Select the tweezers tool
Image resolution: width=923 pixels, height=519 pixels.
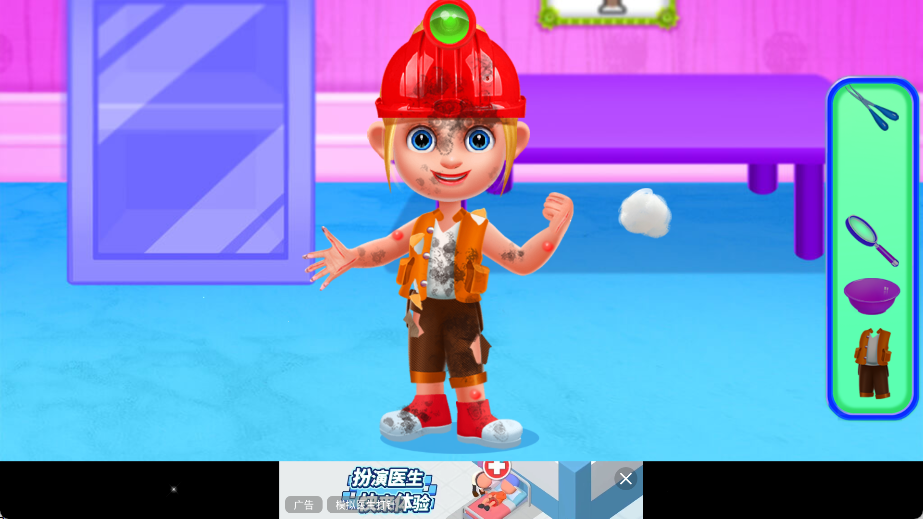coord(873,109)
